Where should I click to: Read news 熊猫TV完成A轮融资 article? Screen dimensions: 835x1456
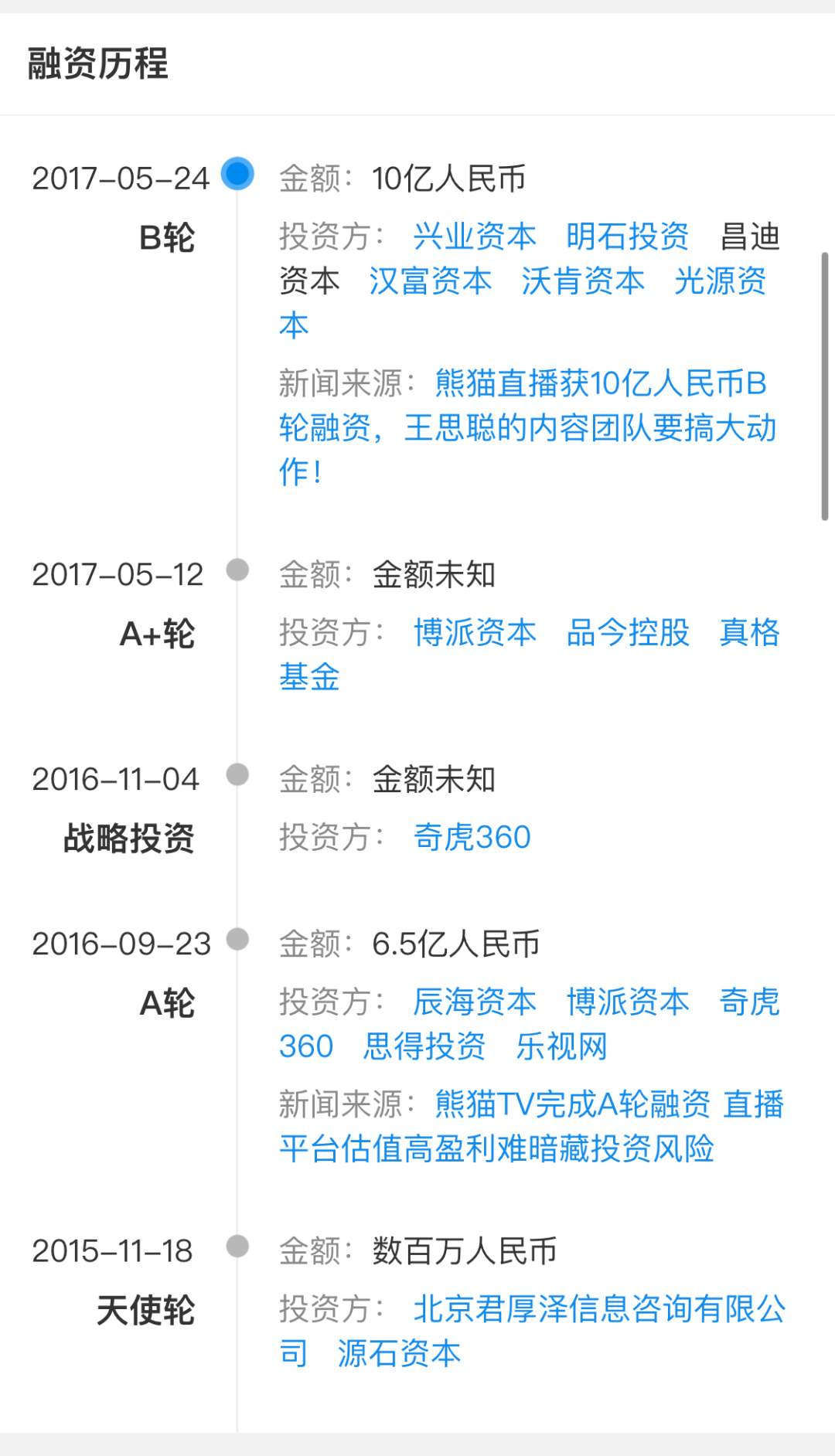572,1105
